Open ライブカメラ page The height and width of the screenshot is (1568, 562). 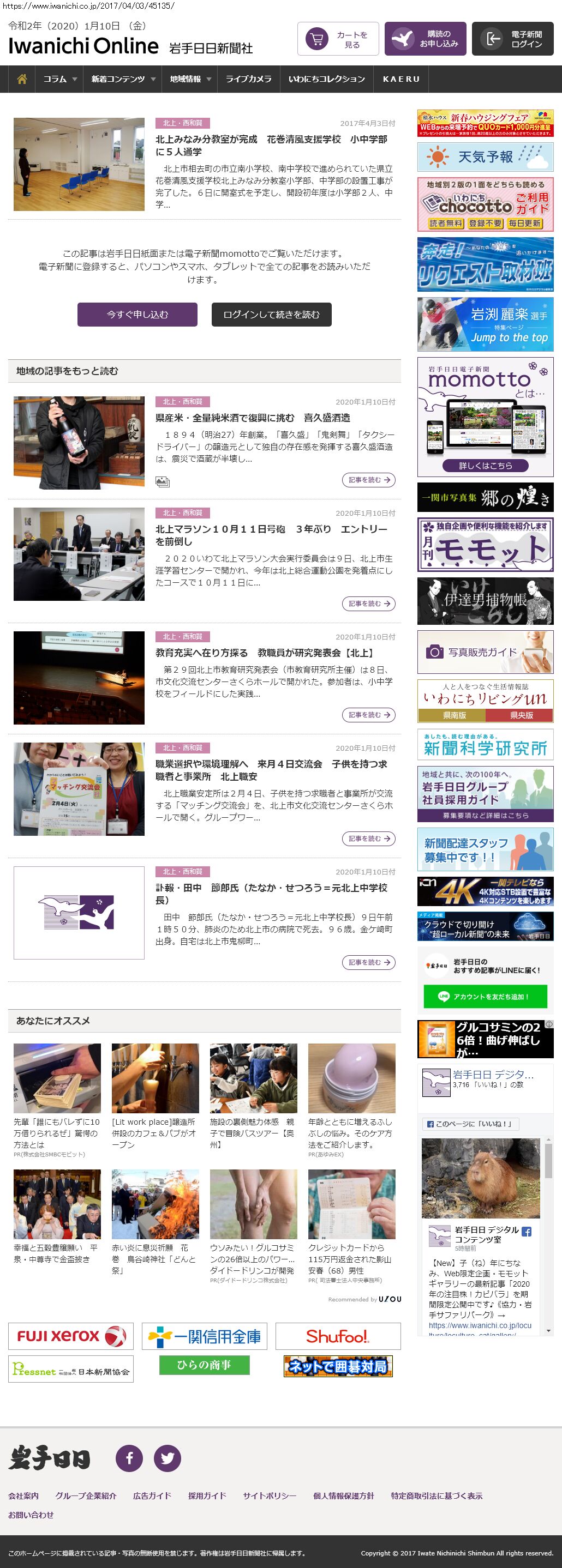(x=248, y=79)
